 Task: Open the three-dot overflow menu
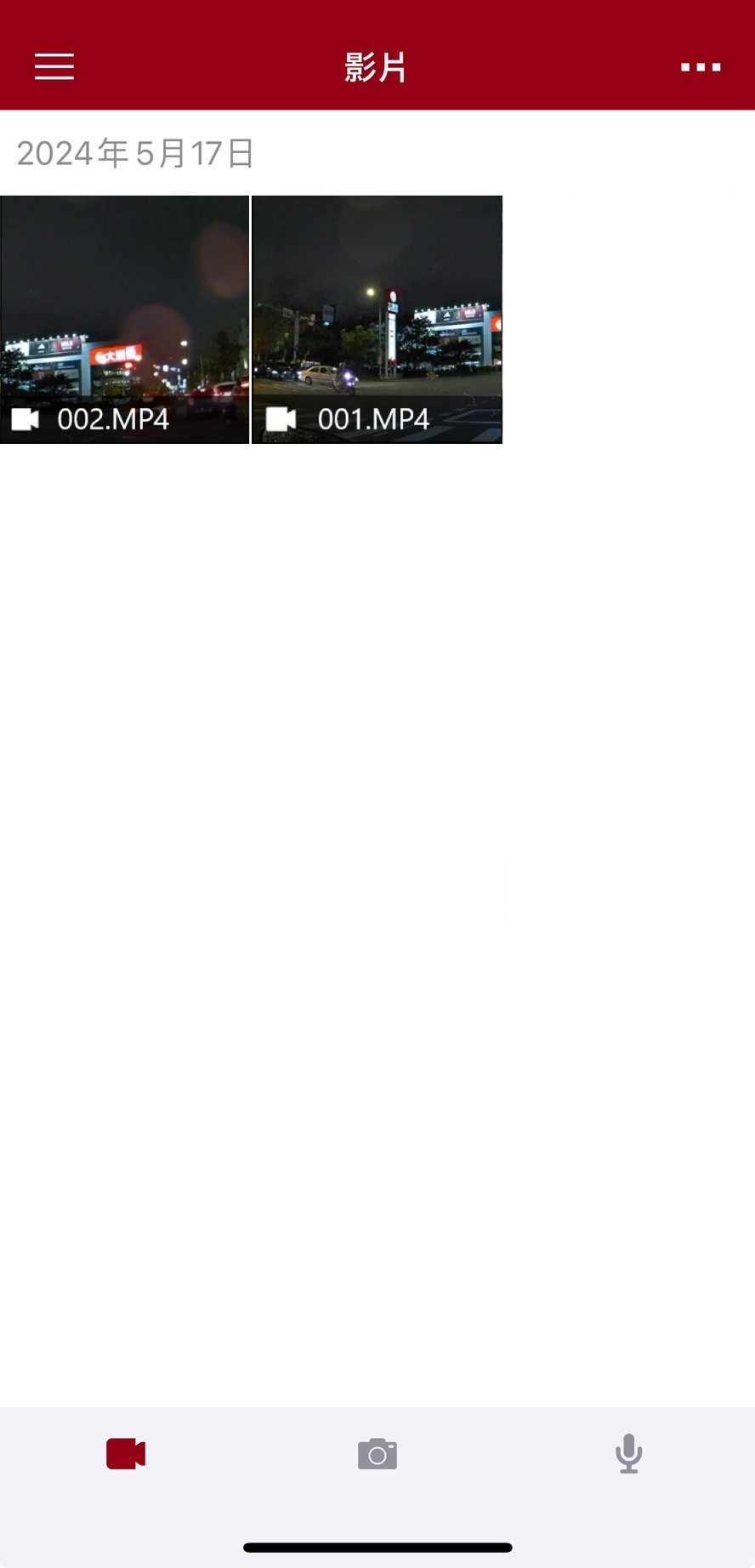coord(701,67)
